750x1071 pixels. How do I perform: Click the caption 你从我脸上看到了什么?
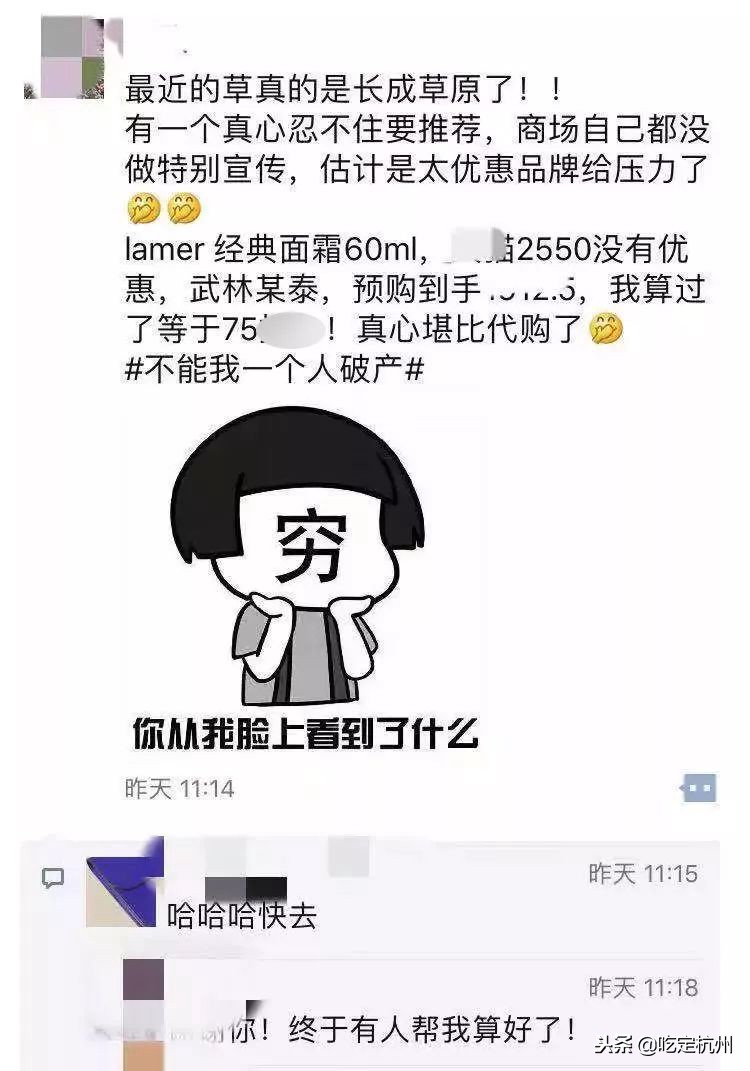(305, 732)
